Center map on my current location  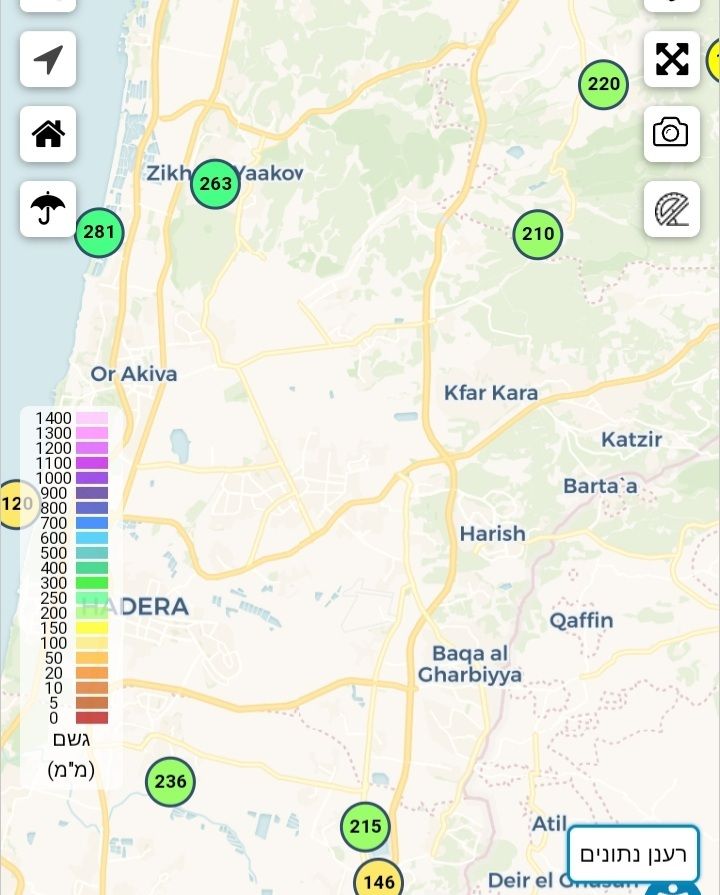48,59
